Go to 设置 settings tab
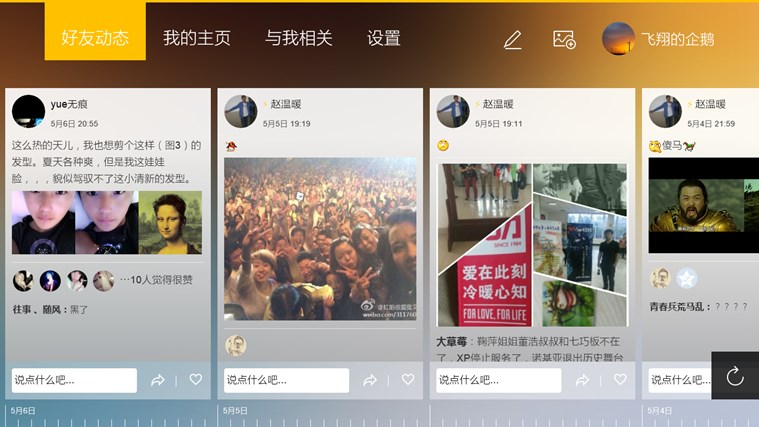This screenshot has width=759, height=427. point(384,39)
